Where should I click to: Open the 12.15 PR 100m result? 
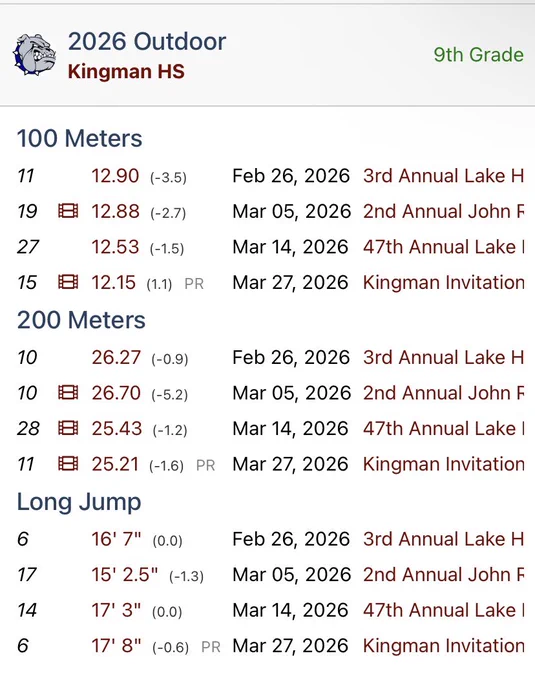114,283
